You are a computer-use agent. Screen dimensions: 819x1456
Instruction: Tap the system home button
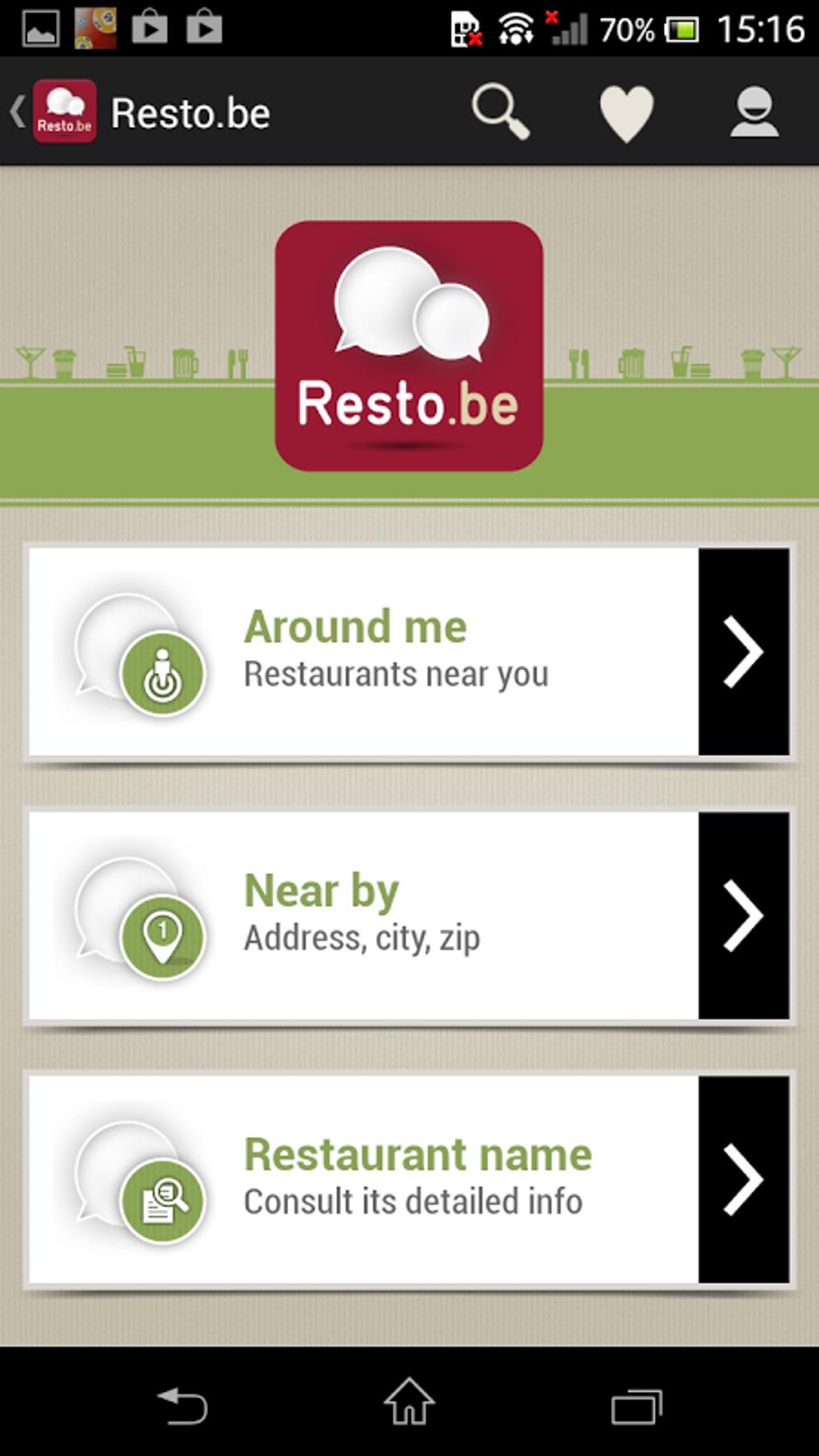pos(409,1402)
